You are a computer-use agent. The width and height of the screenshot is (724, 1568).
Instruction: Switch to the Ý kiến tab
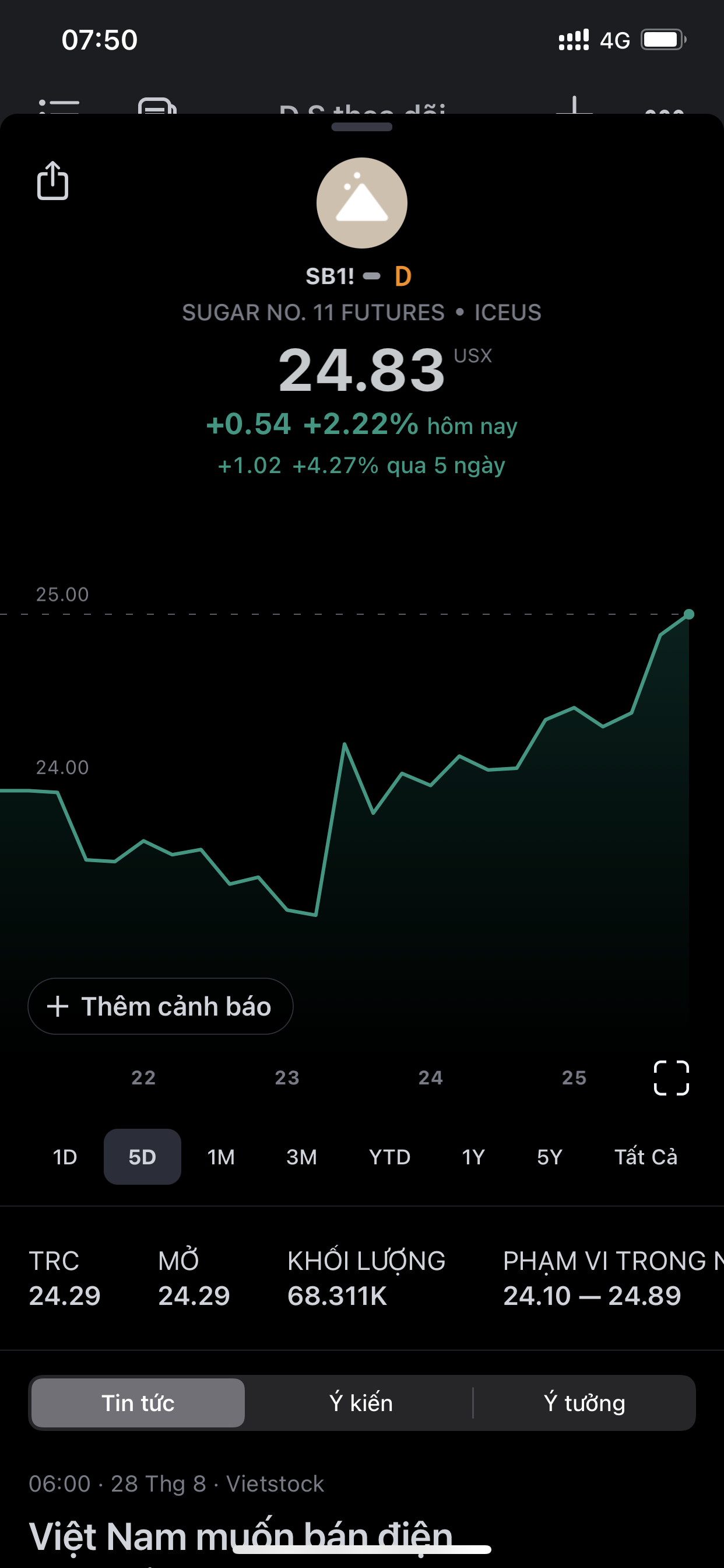[361, 1402]
